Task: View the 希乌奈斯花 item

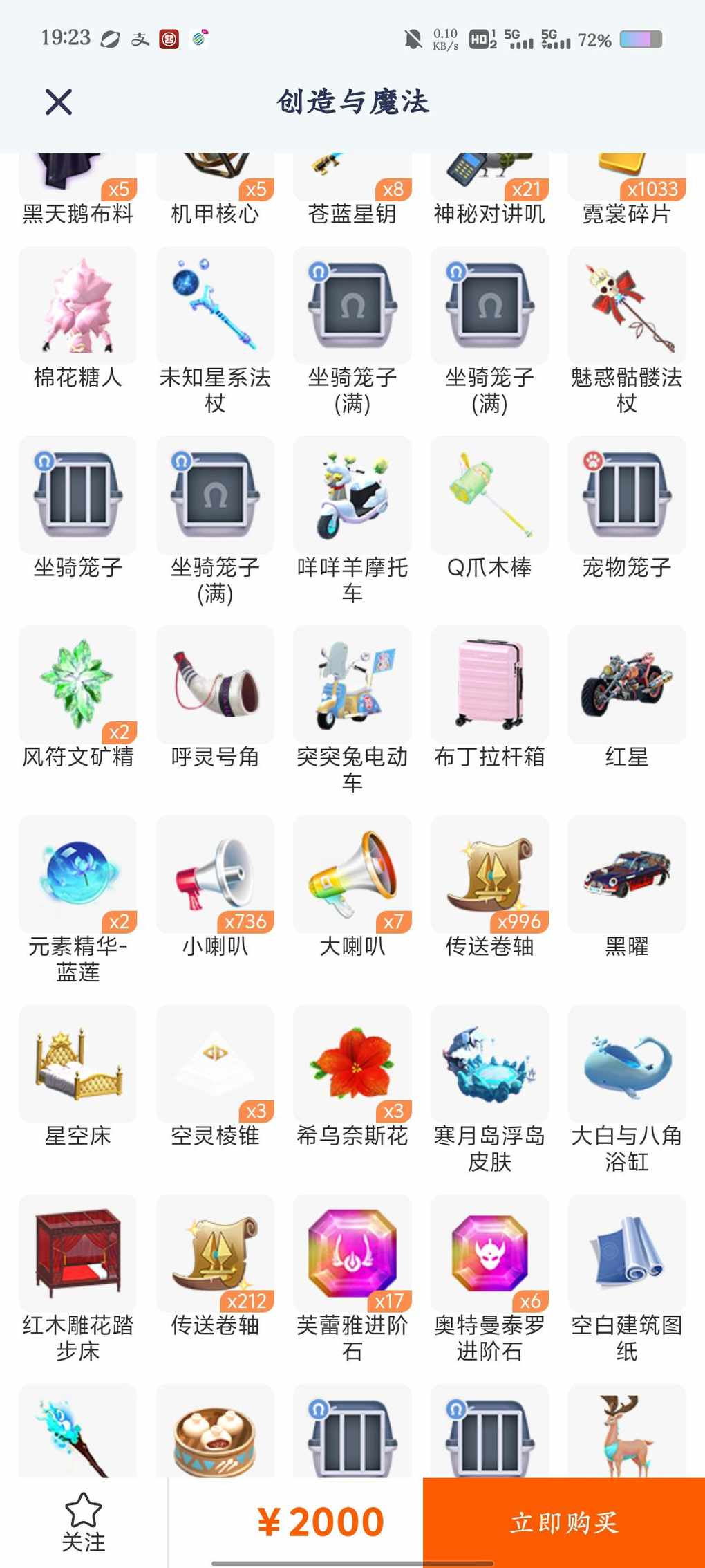Action: coord(352,1064)
